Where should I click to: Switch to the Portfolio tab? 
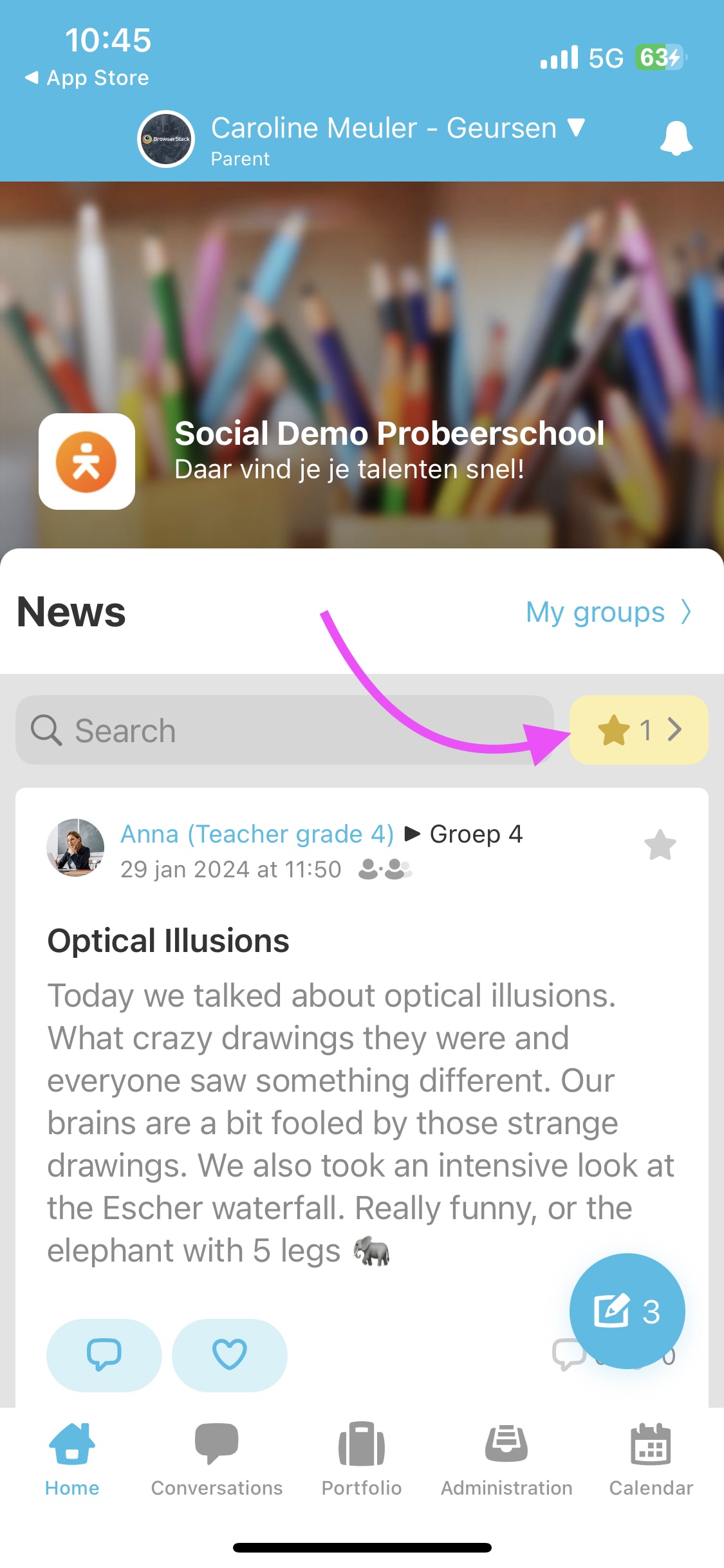[x=362, y=1459]
